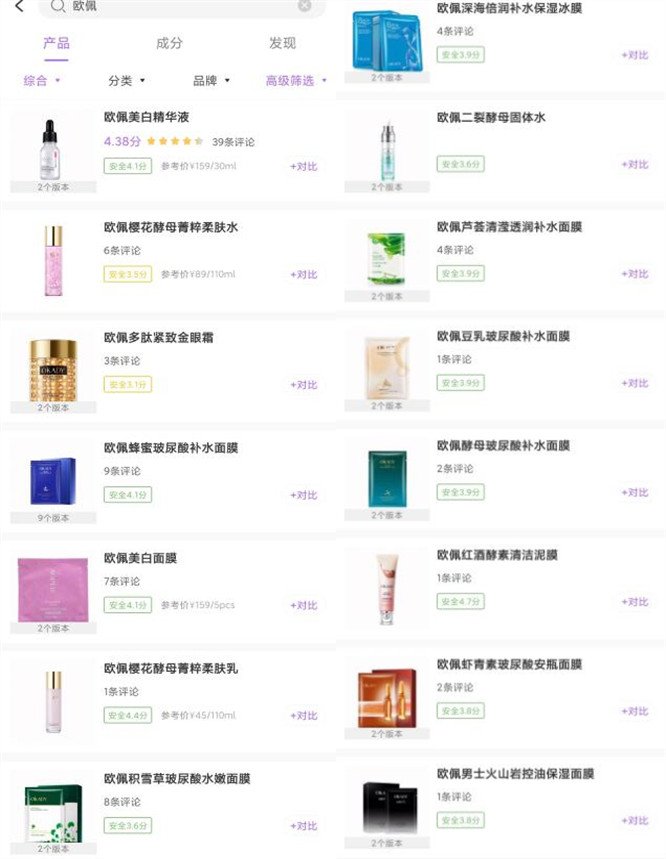This screenshot has height=859, width=666.
Task: Open the 欧佩美白精华液 product
Action: 146,118
